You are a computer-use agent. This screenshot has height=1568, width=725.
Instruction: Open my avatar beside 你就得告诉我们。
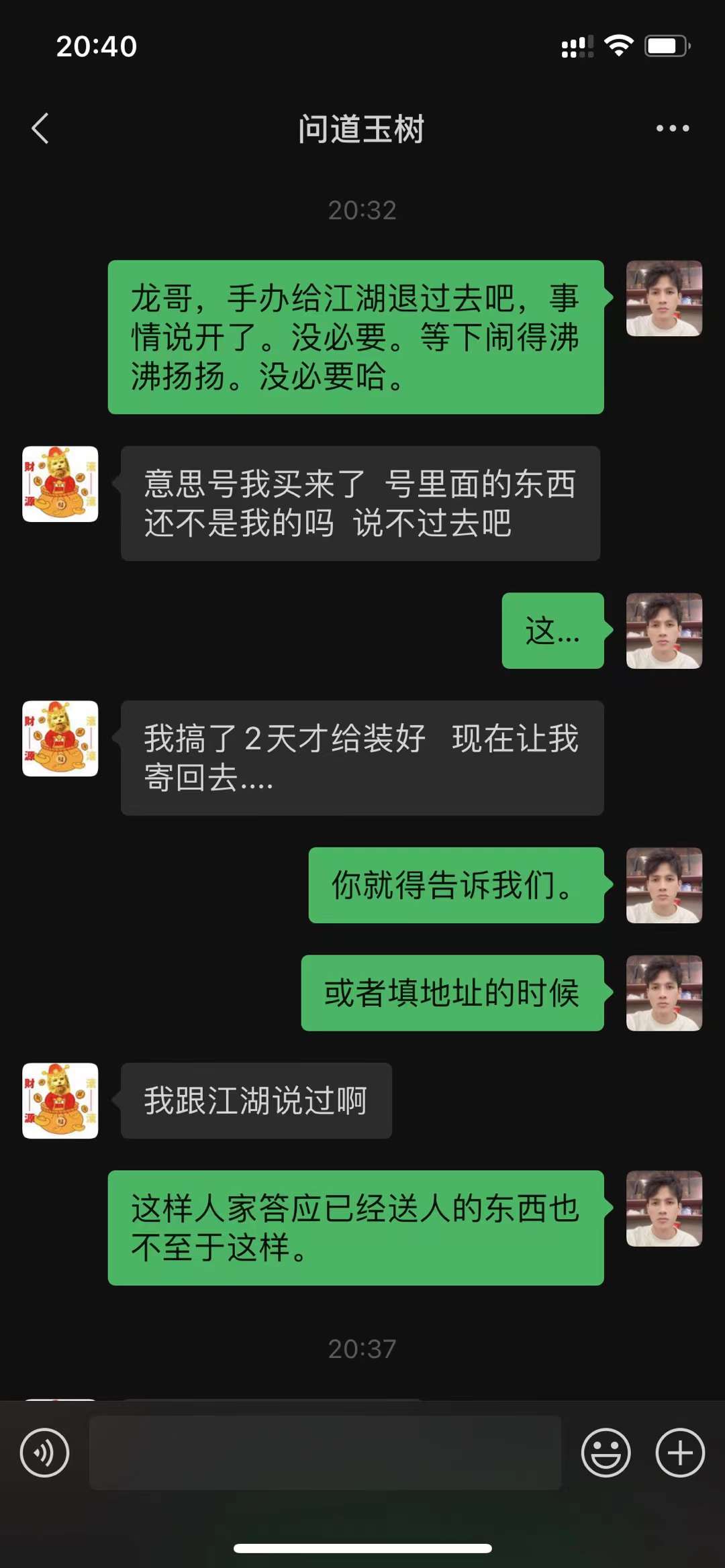coord(664,885)
